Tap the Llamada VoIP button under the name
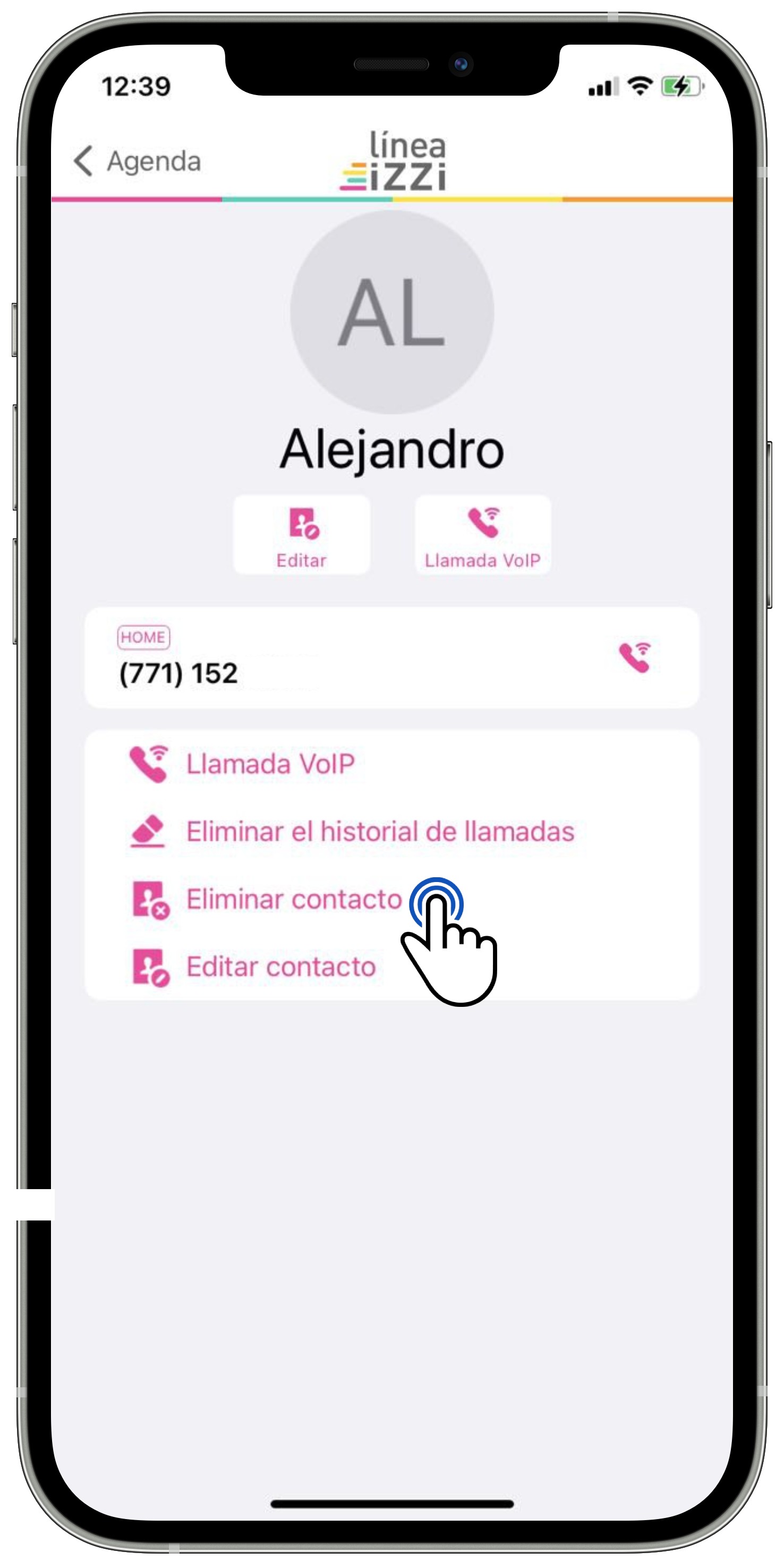This screenshot has width=784, height=1560. (x=482, y=535)
